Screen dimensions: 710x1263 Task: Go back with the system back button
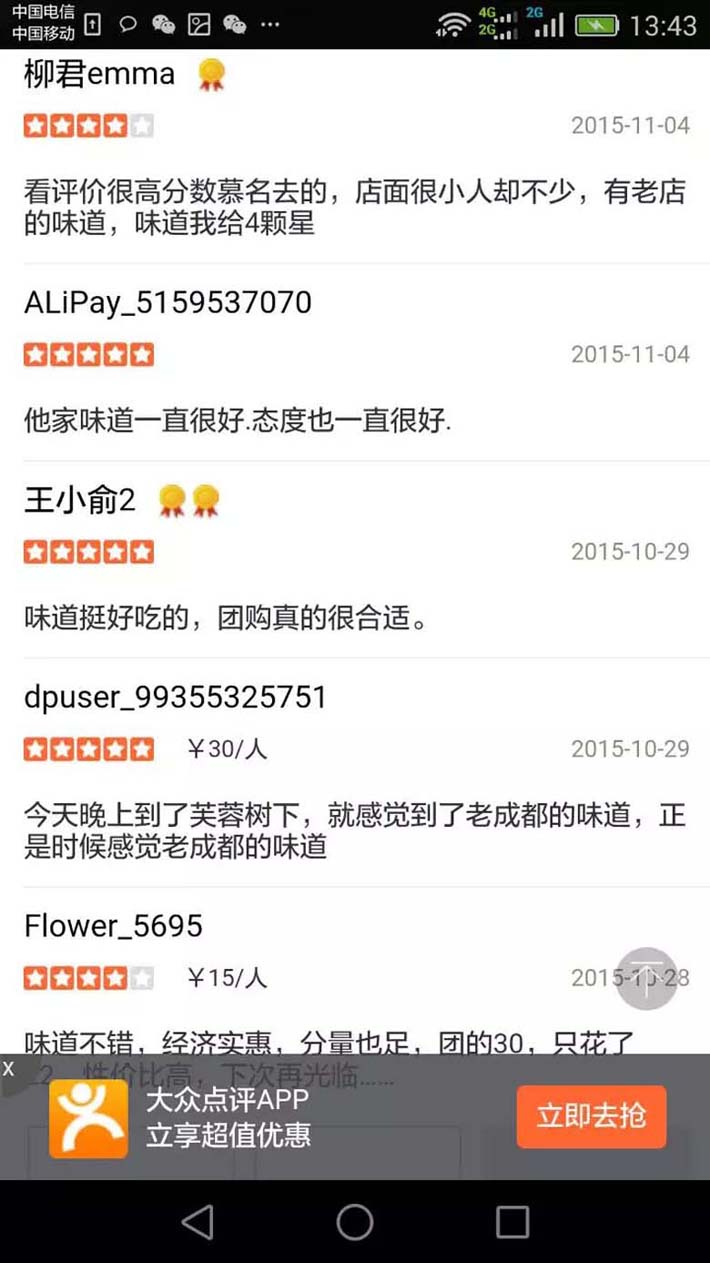pos(198,1221)
